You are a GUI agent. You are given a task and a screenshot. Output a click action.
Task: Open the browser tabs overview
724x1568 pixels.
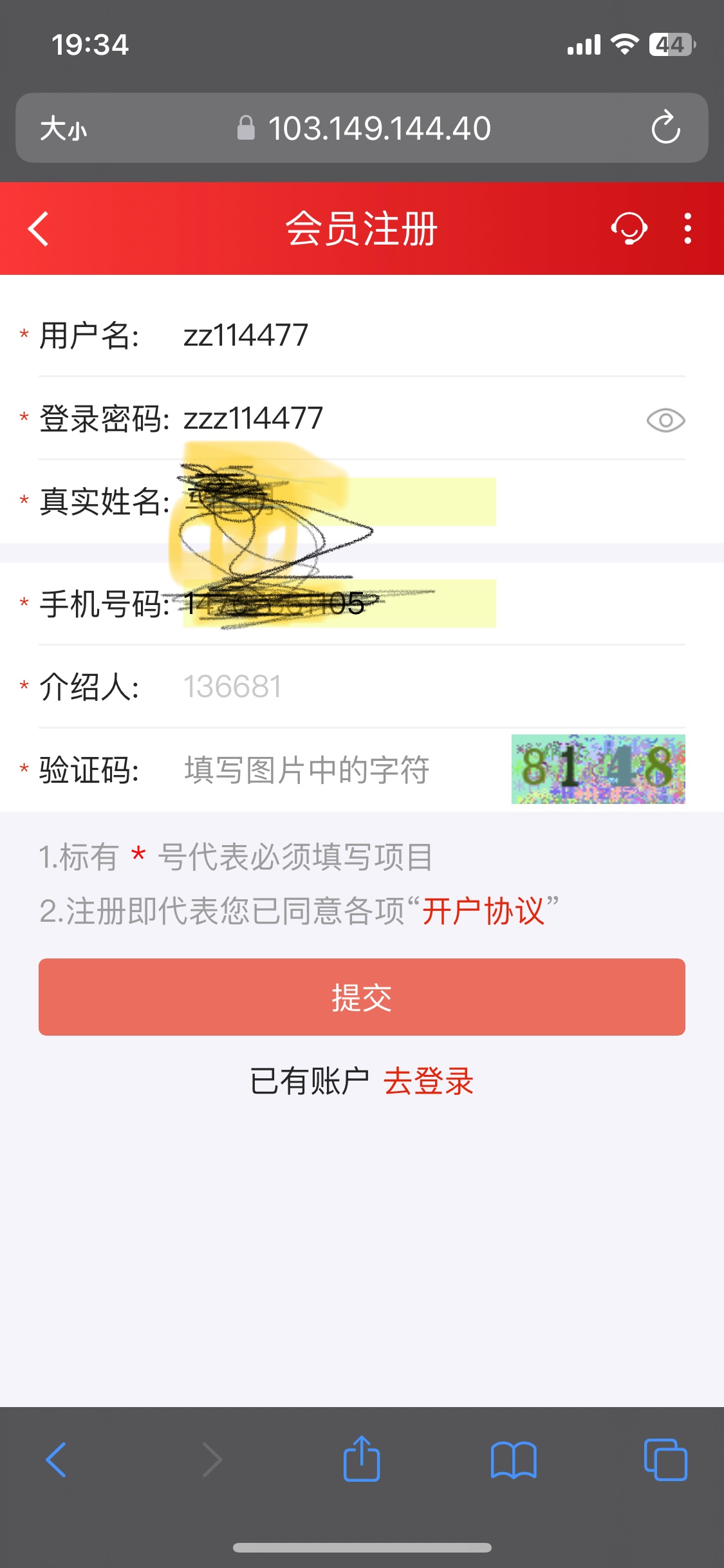coord(665,1459)
